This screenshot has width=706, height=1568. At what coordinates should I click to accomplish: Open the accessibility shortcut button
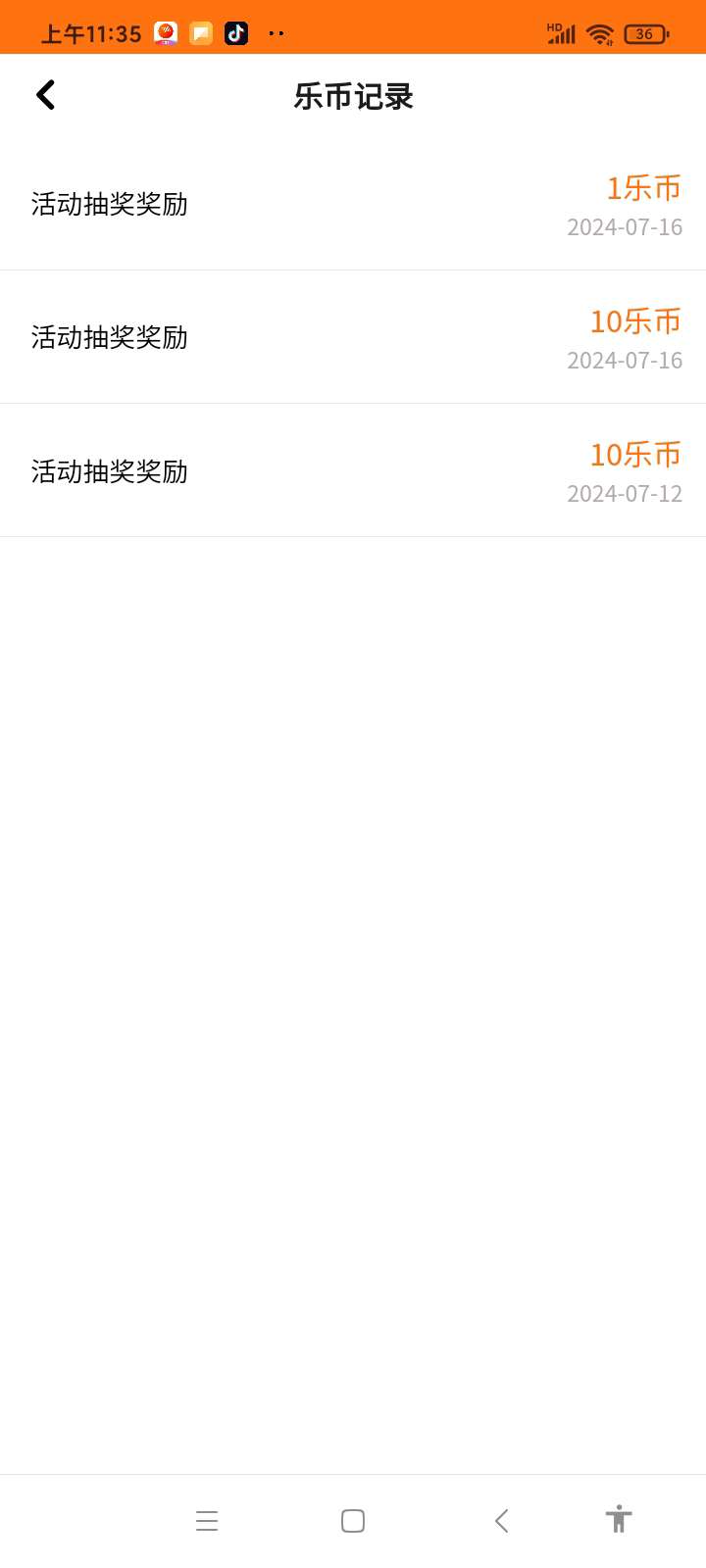click(x=619, y=1519)
